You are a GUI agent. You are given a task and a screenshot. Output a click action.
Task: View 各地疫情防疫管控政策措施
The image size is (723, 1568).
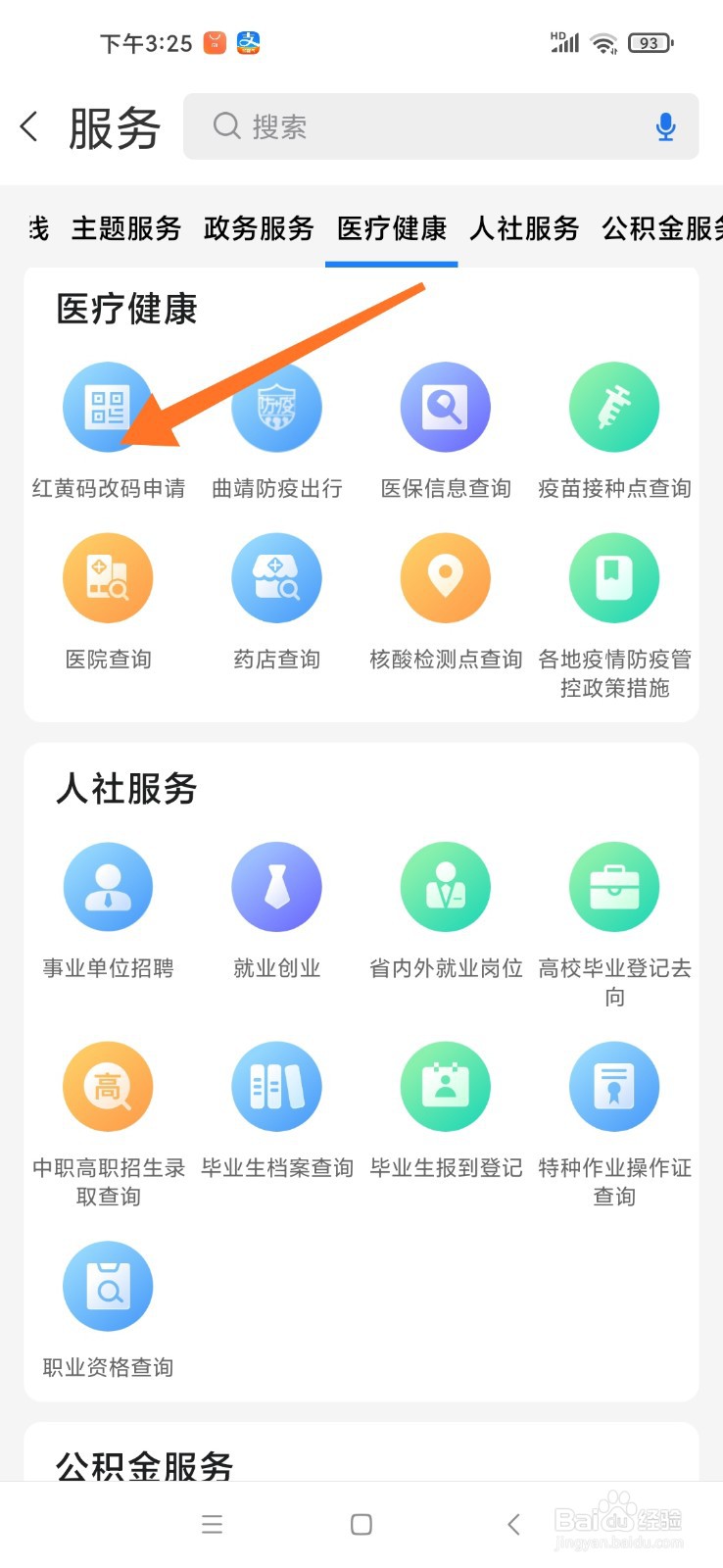coord(614,616)
